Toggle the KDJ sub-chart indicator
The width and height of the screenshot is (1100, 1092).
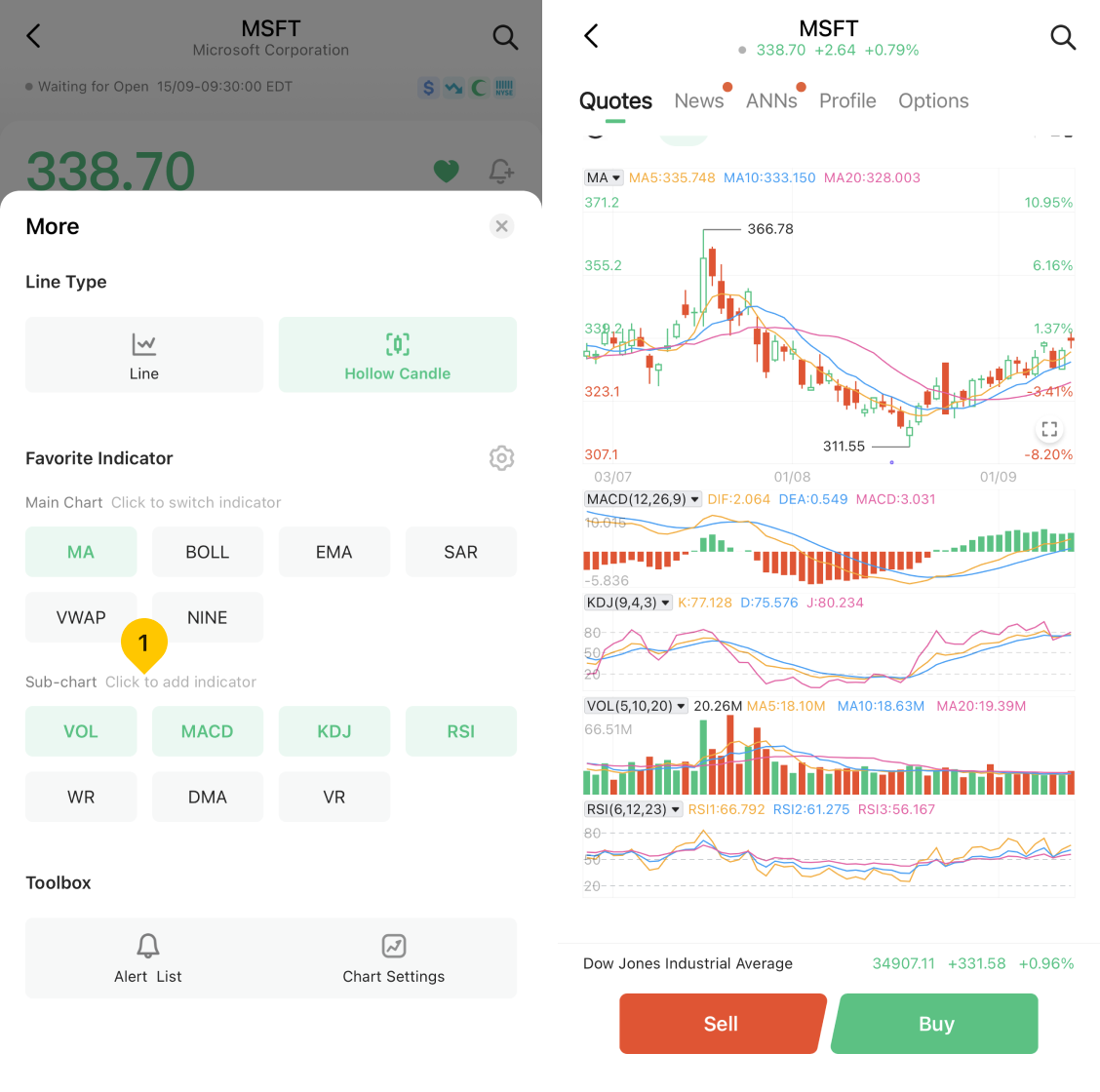(334, 731)
